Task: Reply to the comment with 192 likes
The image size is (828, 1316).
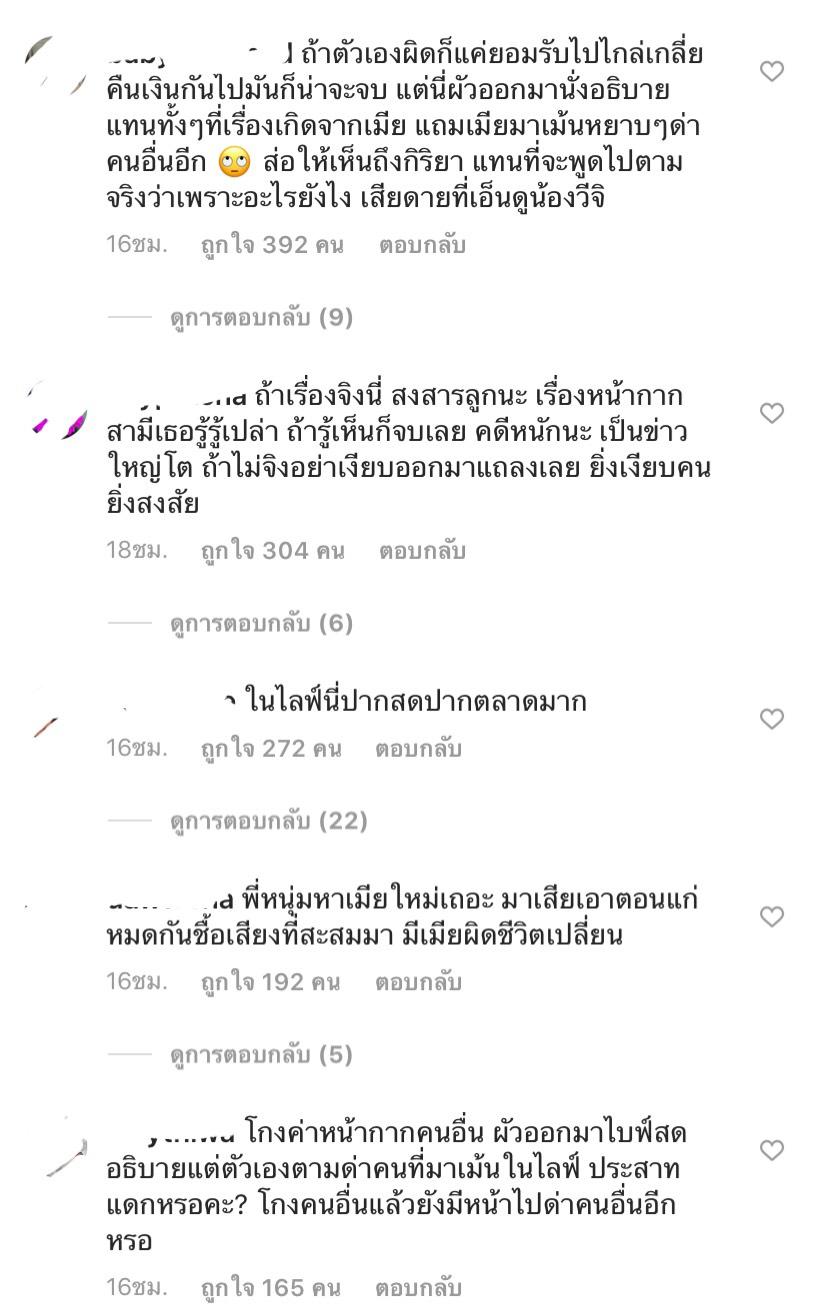Action: tap(418, 982)
